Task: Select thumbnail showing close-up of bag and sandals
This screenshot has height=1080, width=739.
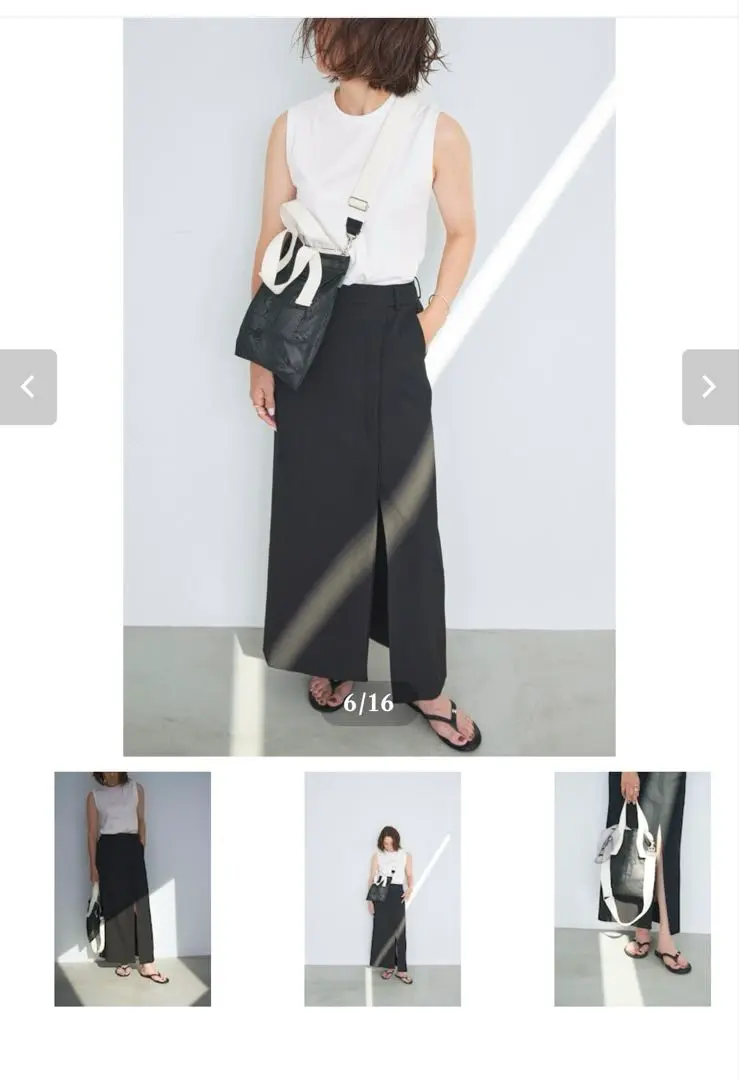Action: 632,888
